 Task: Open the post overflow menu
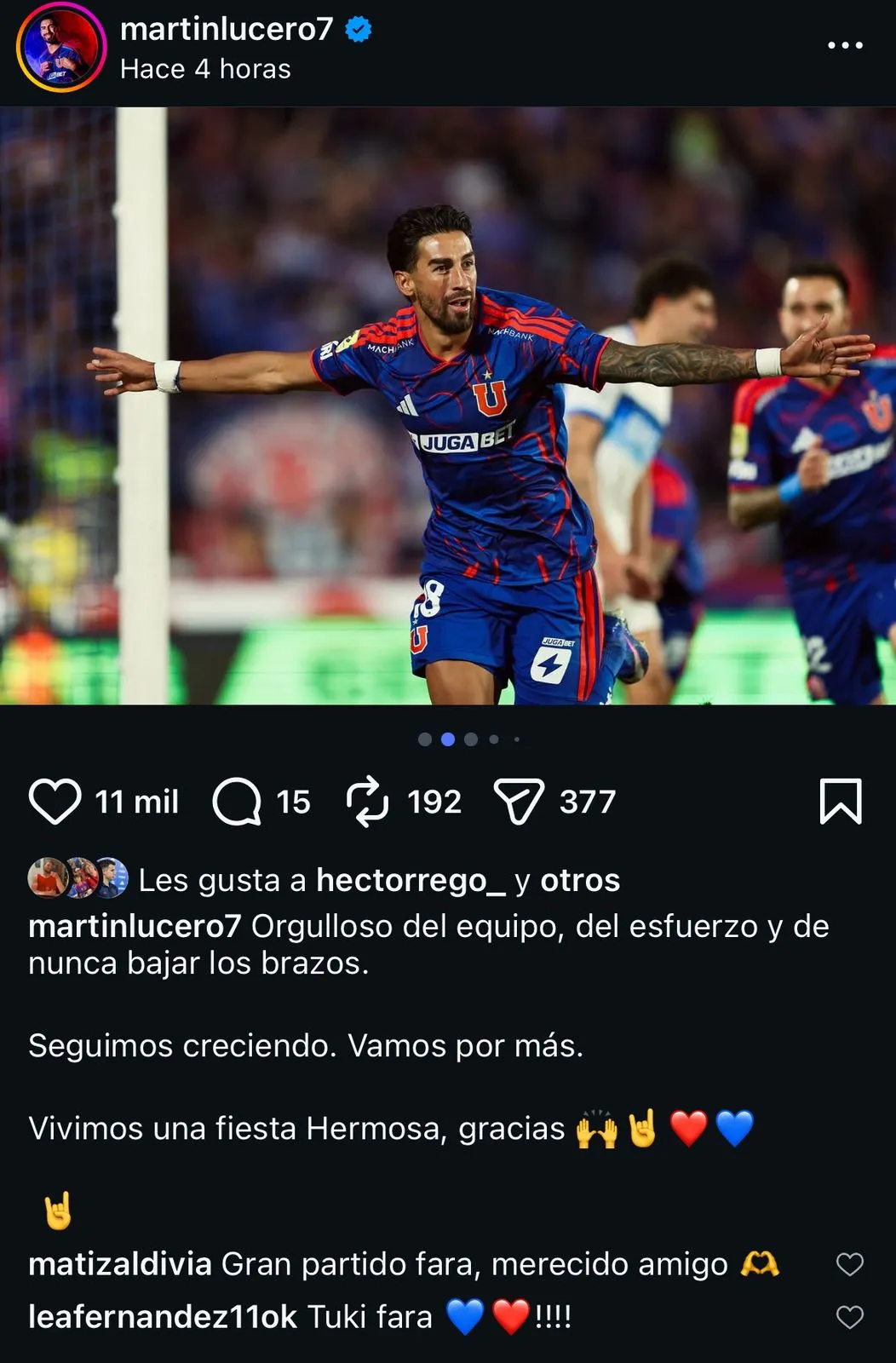coord(845,46)
